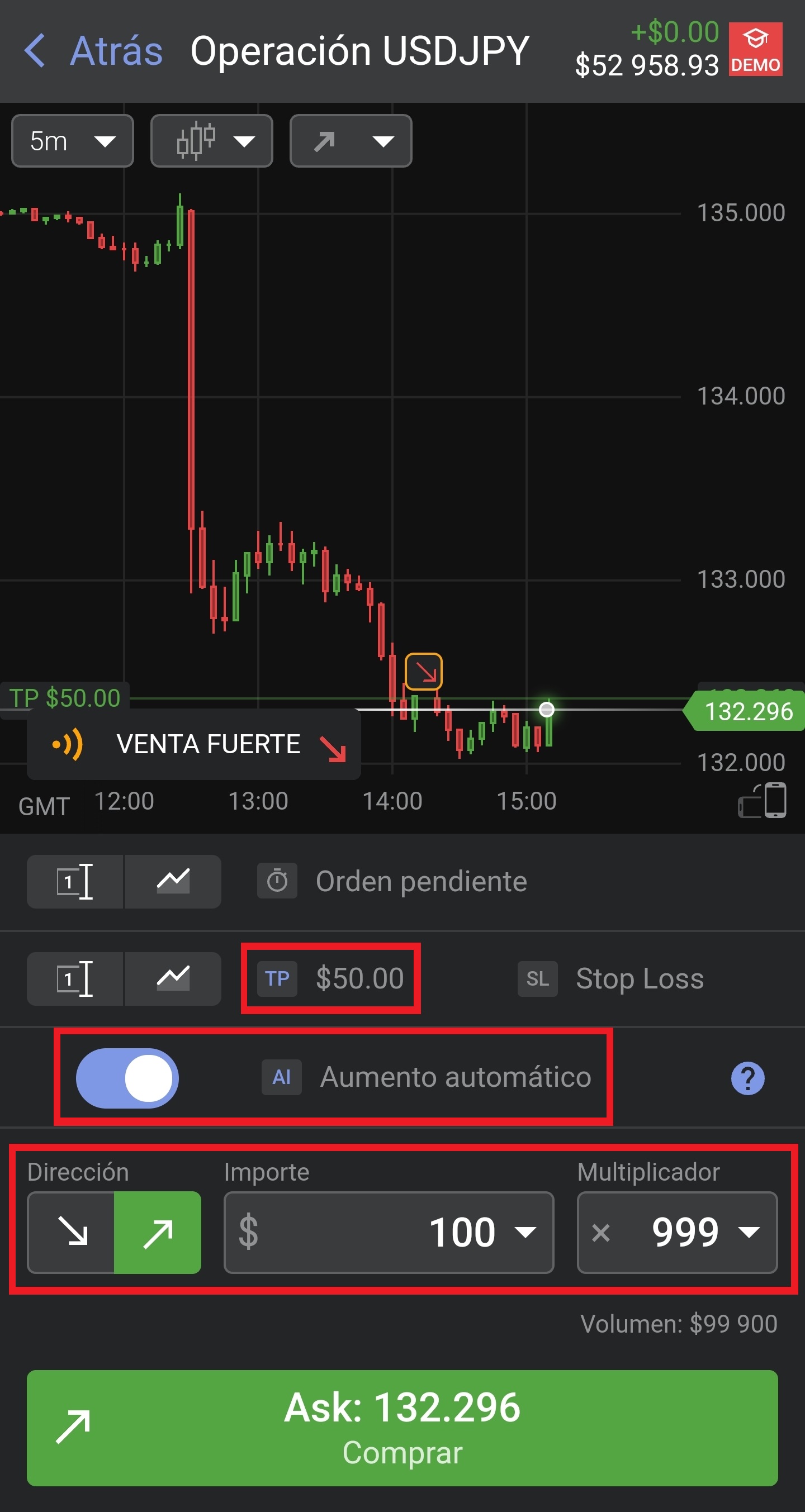
Task: Open the candlestick chart type selector
Action: click(x=211, y=141)
